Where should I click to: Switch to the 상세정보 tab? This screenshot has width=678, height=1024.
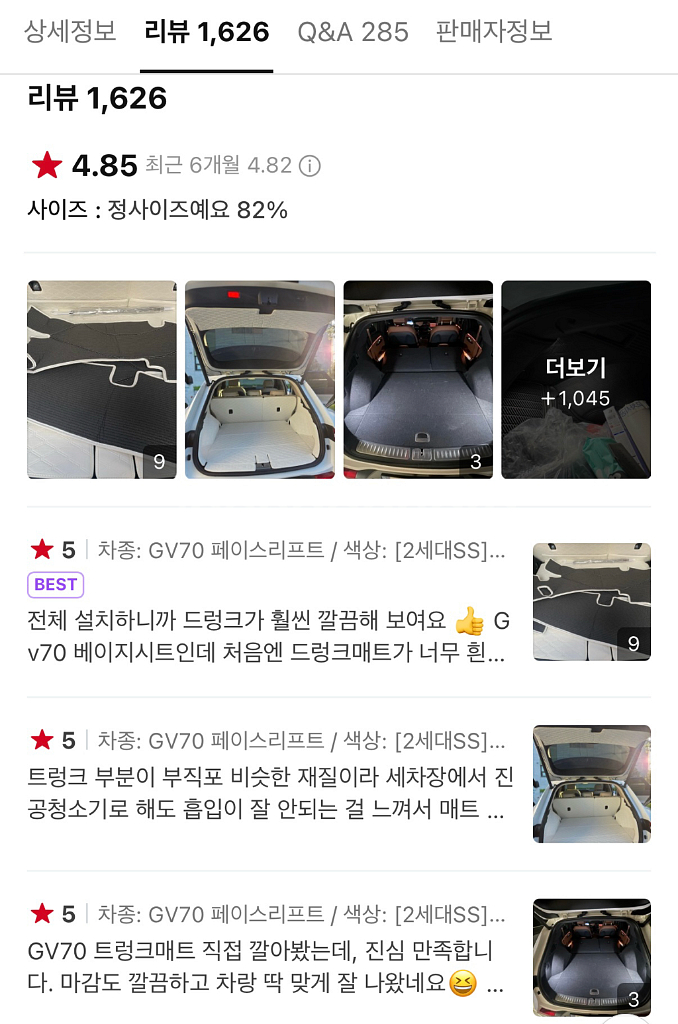tap(70, 32)
